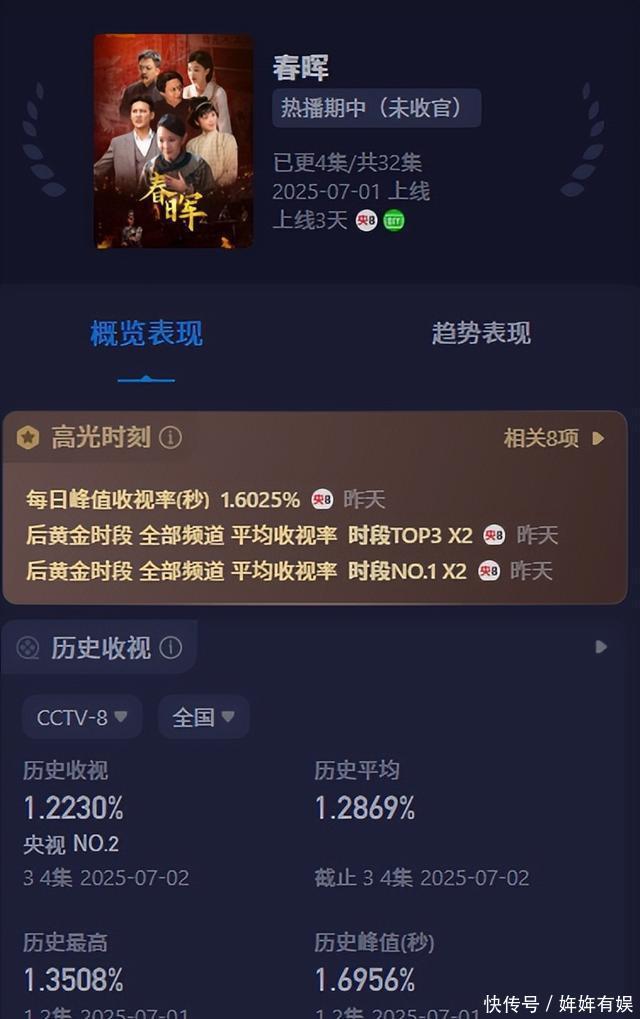This screenshot has height=1019, width=640.
Task: Open the 全国 region dropdown
Action: (x=203, y=717)
